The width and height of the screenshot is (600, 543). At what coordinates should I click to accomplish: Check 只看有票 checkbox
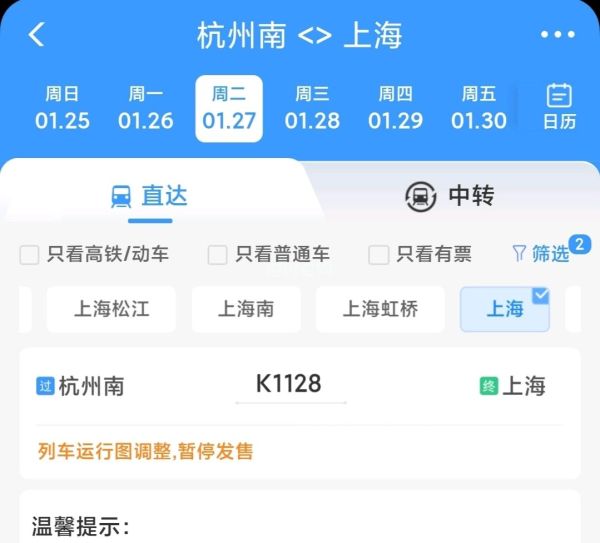[x=379, y=255]
